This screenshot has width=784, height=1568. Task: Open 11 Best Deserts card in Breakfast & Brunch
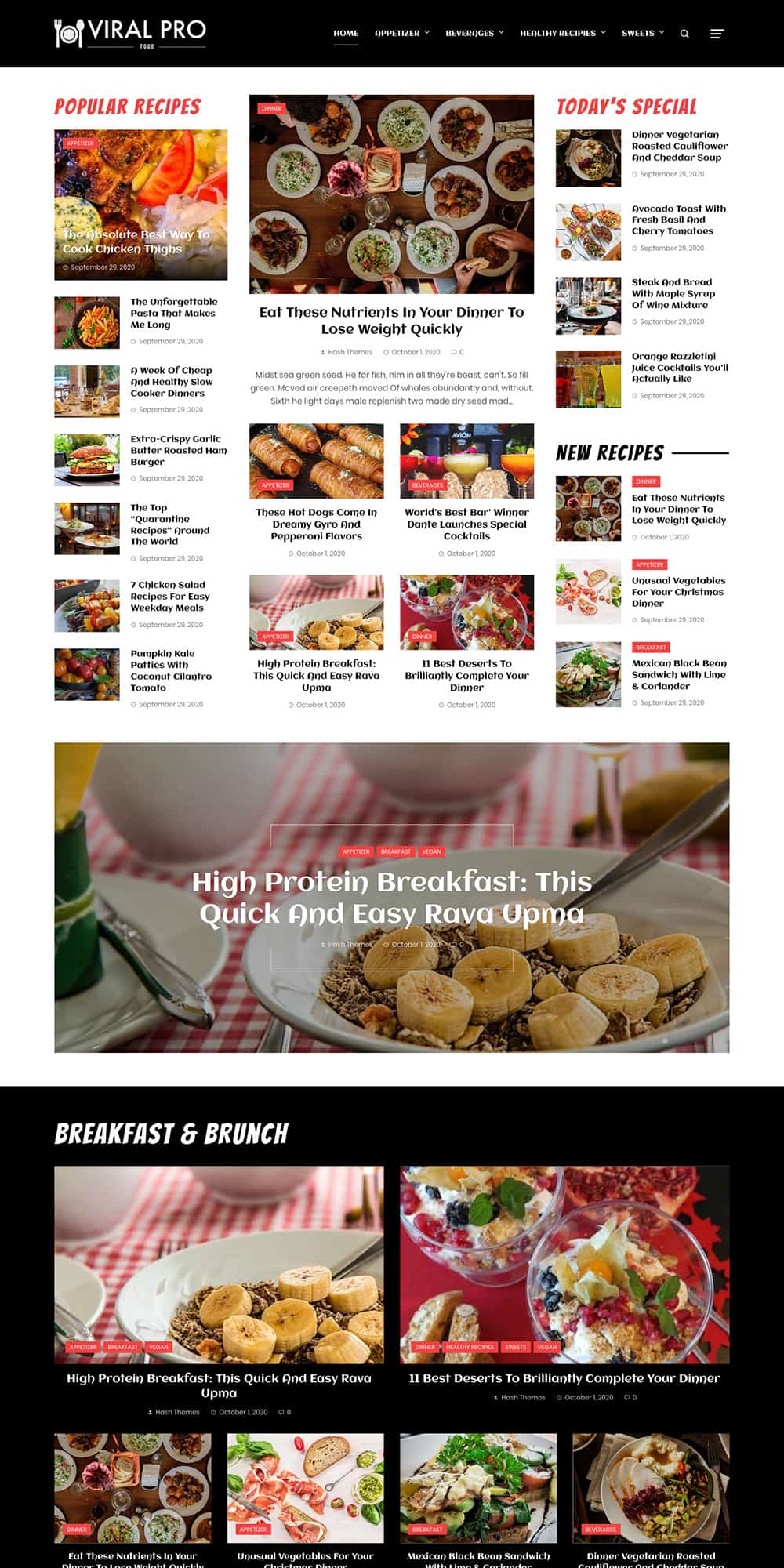coord(564,1377)
